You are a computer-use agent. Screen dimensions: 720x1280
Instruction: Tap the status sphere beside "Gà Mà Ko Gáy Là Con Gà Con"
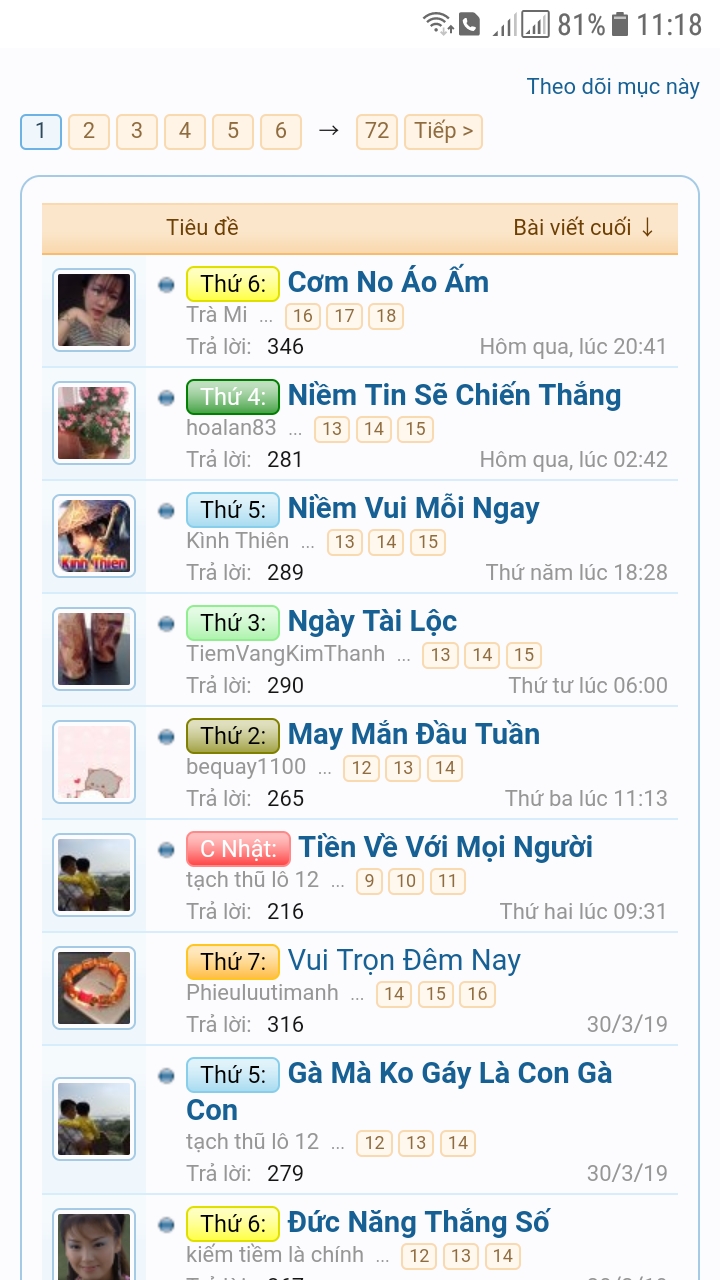(x=165, y=1075)
